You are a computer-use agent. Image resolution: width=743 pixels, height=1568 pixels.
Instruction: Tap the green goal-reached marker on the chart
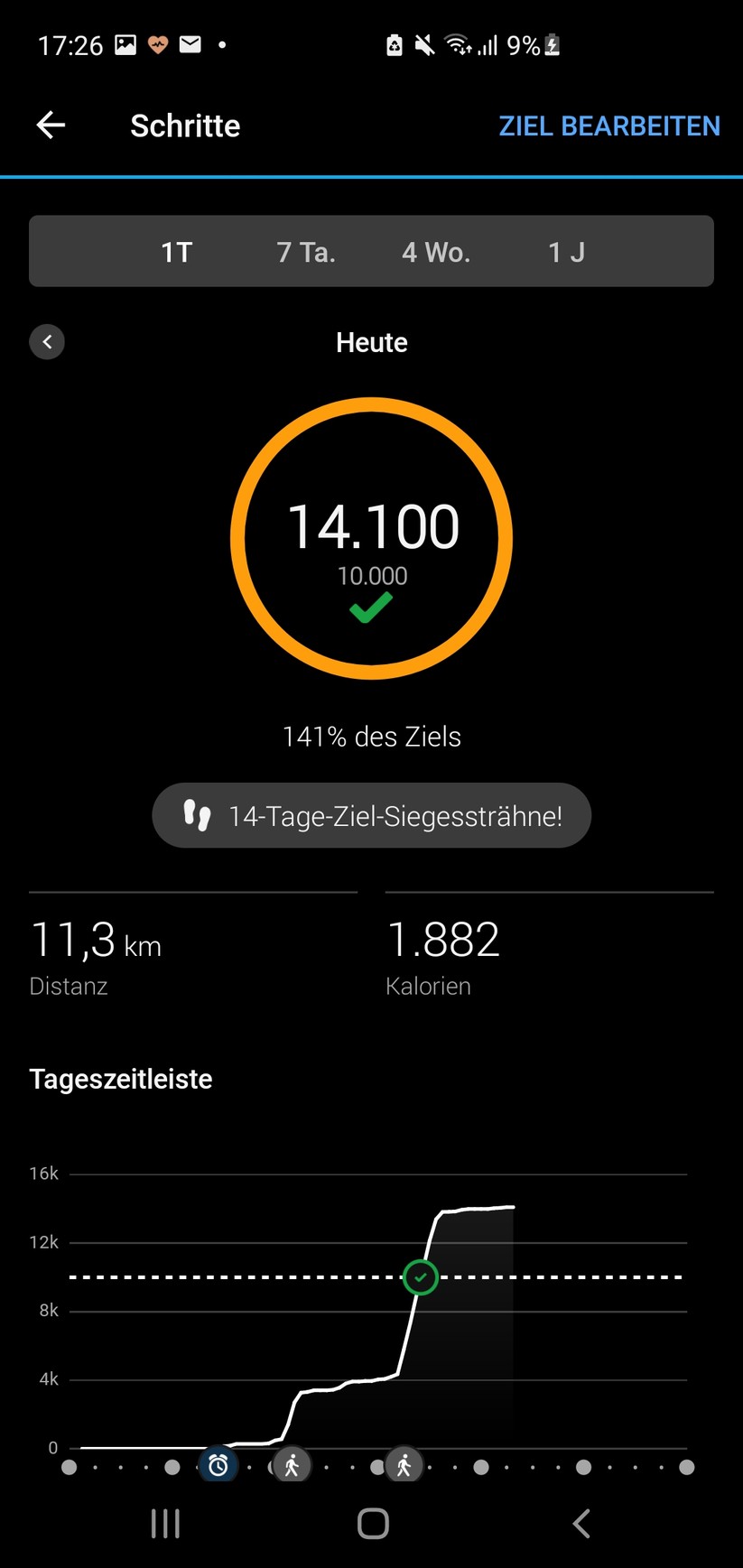[x=420, y=1277]
